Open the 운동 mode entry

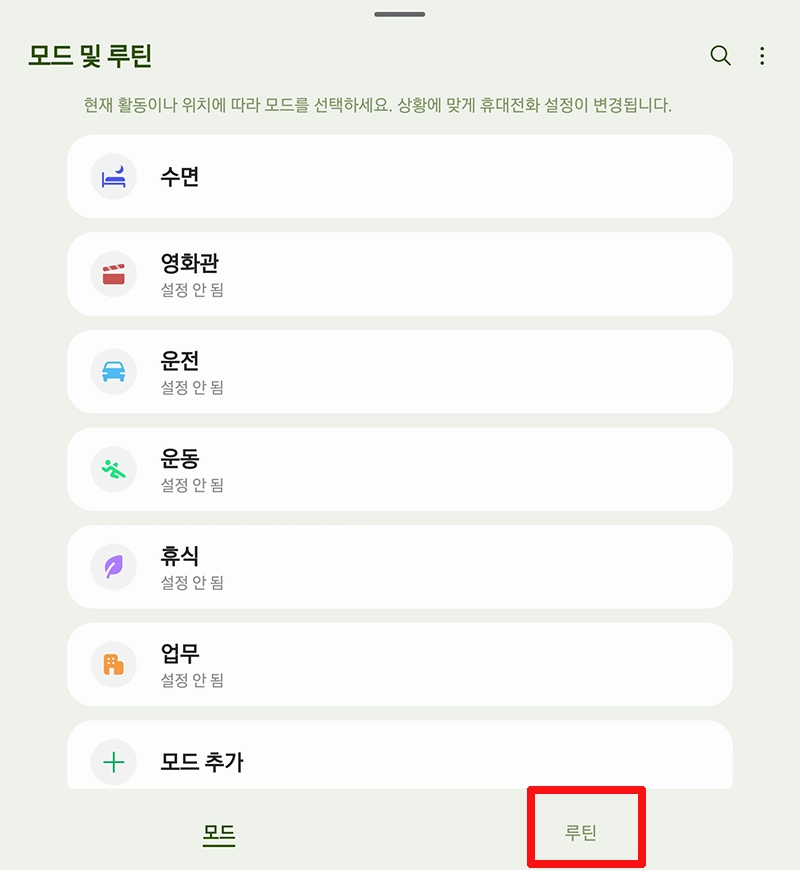pyautogui.click(x=400, y=469)
